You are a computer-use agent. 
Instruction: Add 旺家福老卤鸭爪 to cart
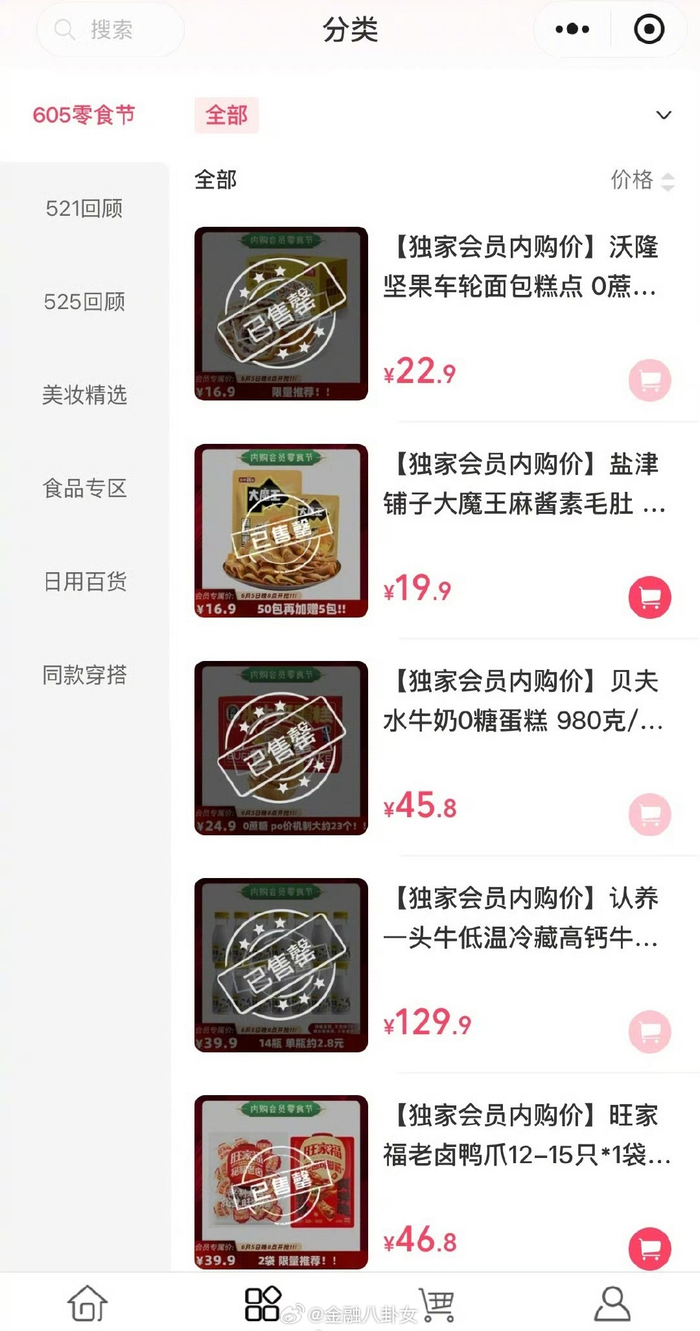(649, 1248)
